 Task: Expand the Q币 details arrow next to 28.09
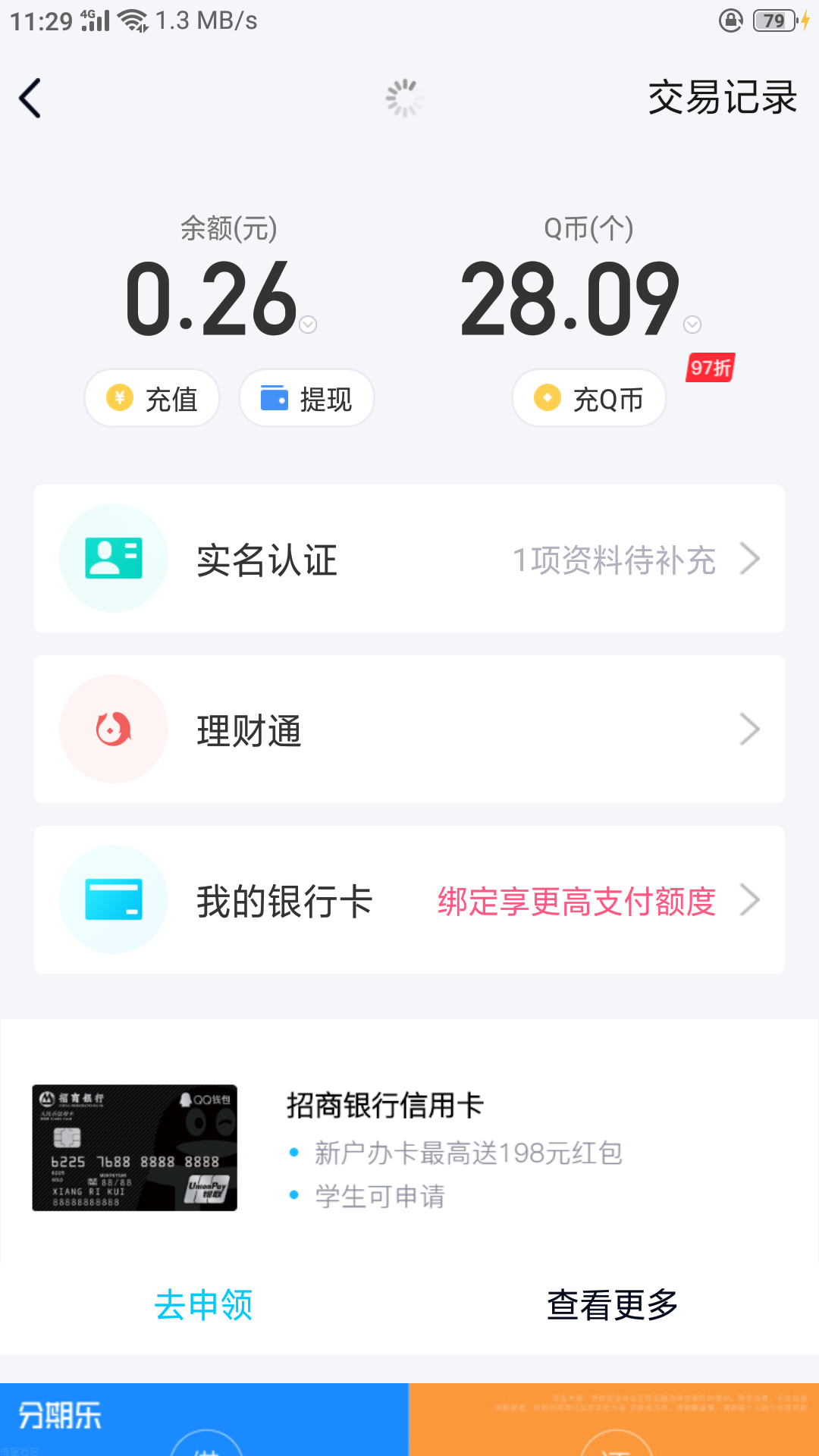point(692,325)
